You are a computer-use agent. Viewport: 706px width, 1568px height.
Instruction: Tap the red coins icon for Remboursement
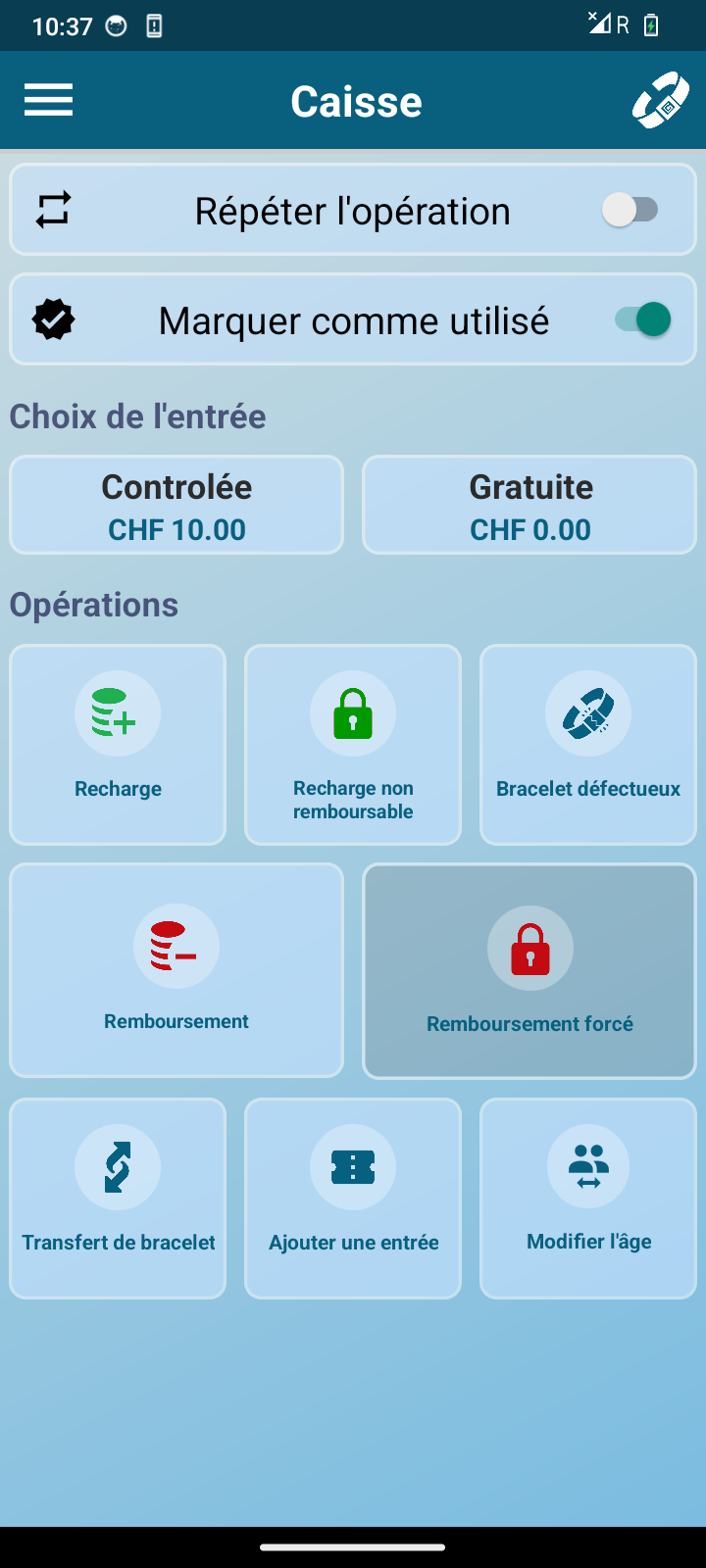pos(176,946)
